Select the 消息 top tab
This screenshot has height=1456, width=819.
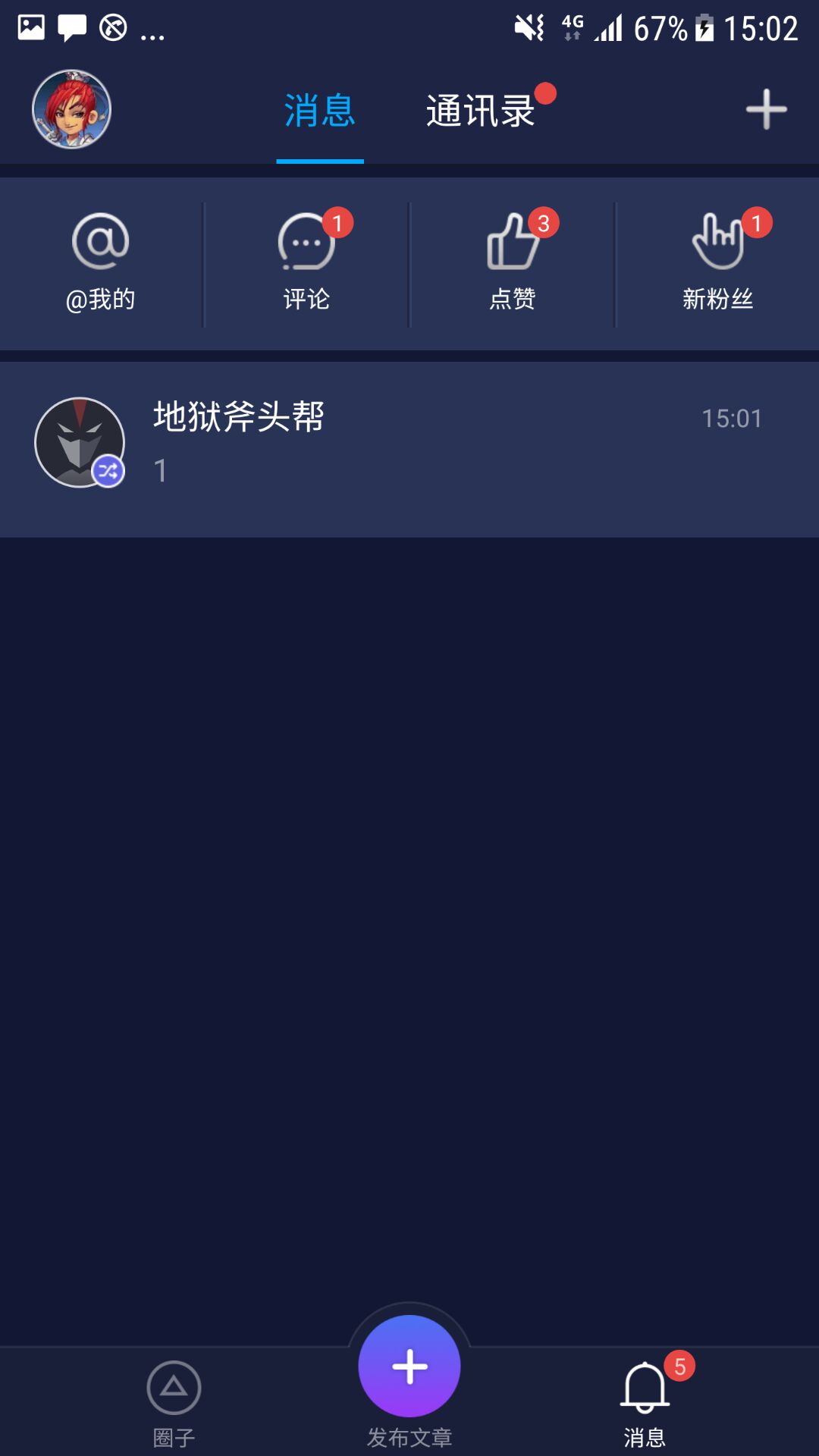[320, 111]
